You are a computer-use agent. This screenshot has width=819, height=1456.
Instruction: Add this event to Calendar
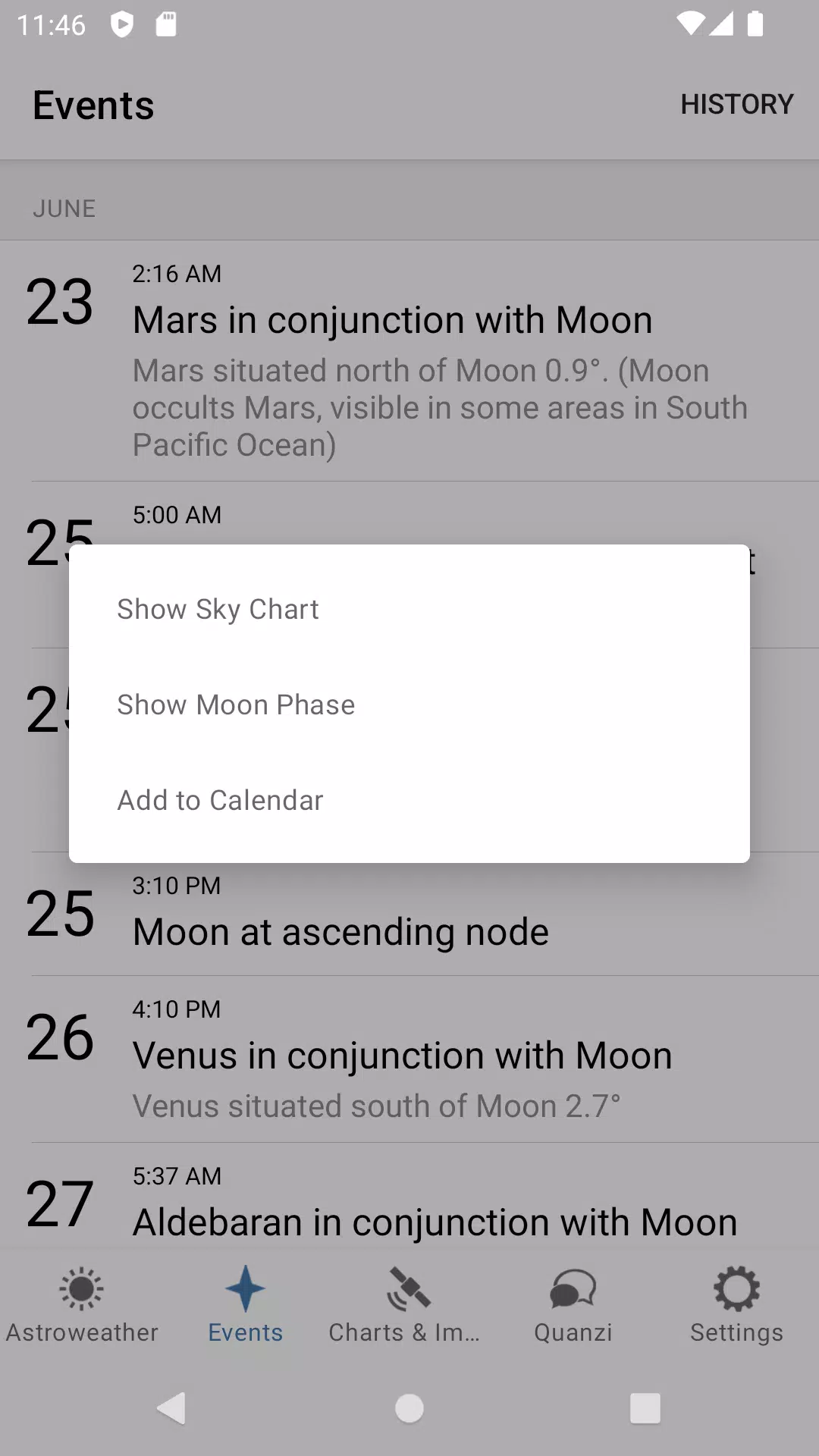(220, 800)
